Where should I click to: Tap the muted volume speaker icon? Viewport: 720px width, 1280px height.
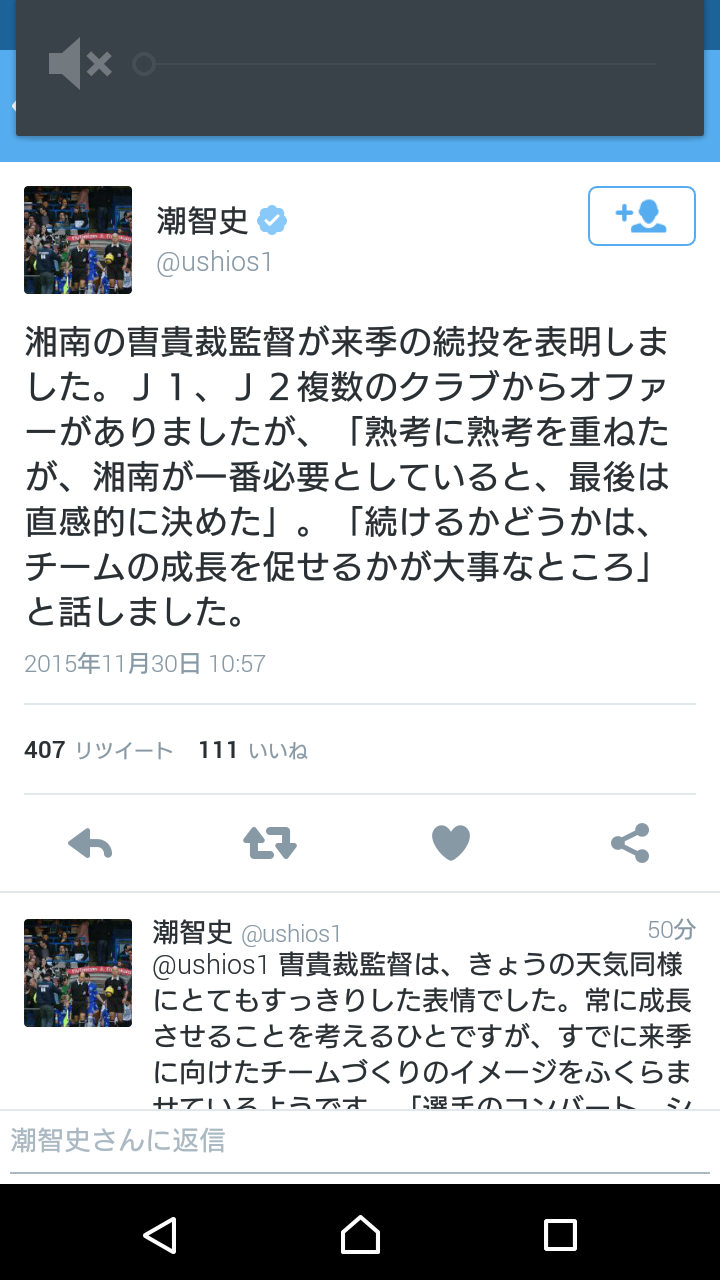79,65
